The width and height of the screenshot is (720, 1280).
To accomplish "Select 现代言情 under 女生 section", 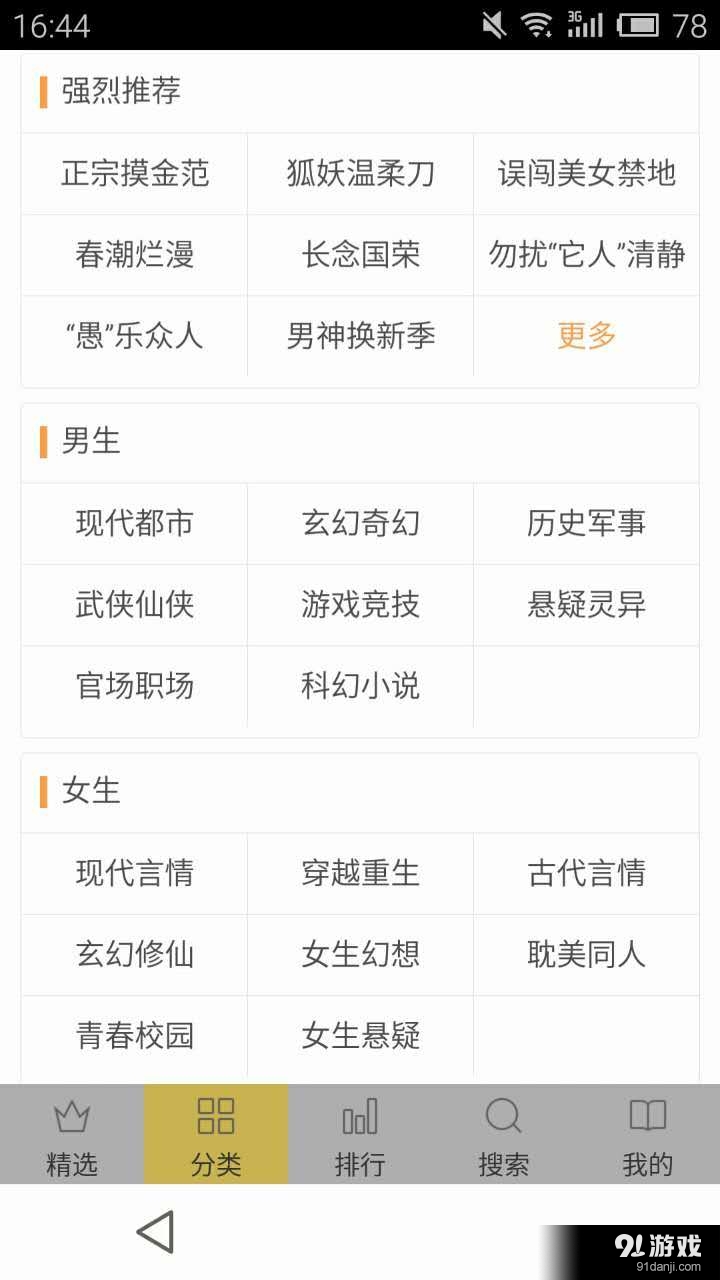I will pyautogui.click(x=133, y=873).
